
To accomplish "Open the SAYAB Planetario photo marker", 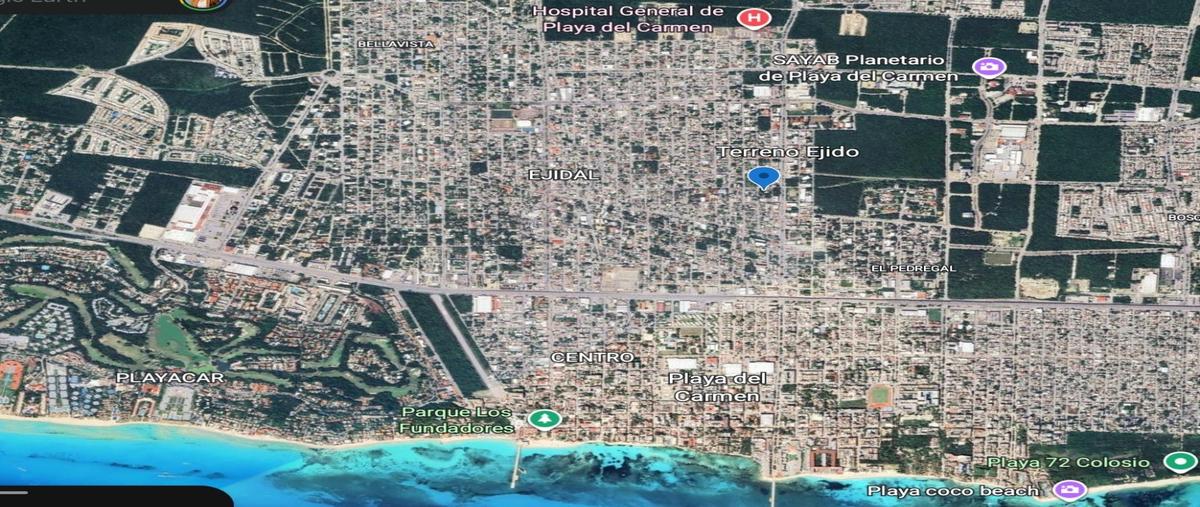I will click(989, 68).
